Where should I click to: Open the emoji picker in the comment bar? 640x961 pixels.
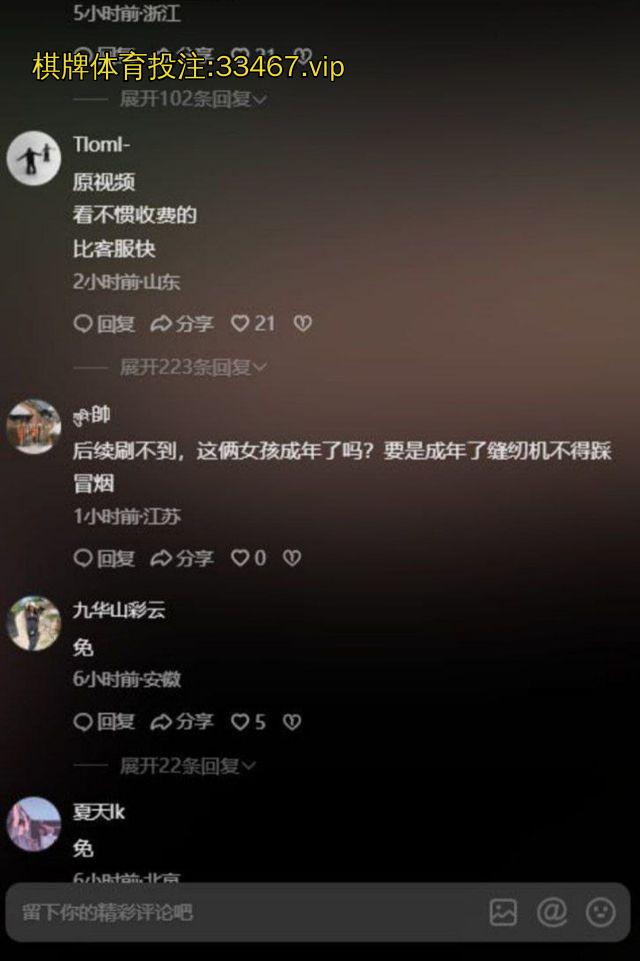click(600, 912)
